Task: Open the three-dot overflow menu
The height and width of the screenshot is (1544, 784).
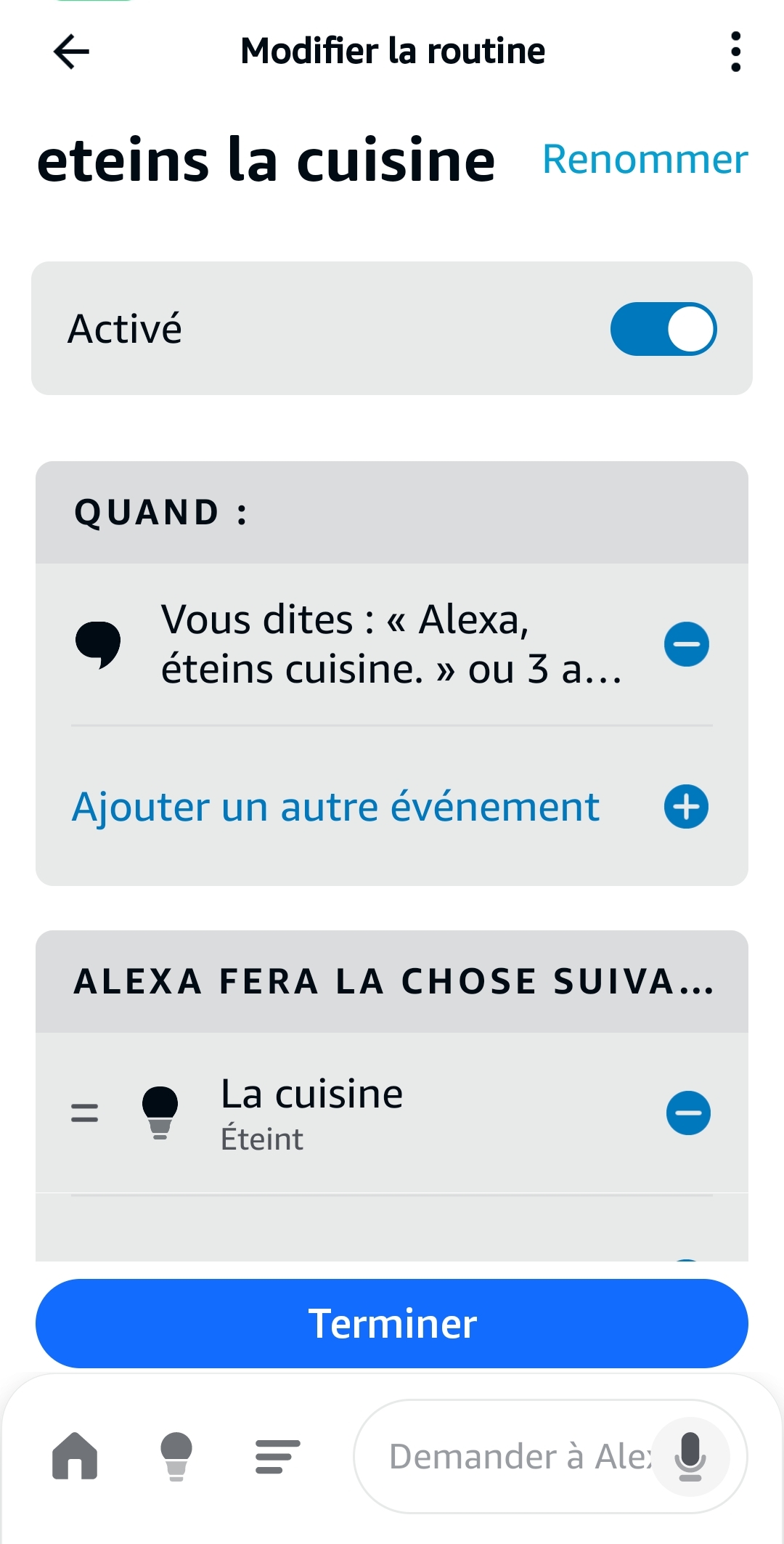Action: tap(735, 52)
